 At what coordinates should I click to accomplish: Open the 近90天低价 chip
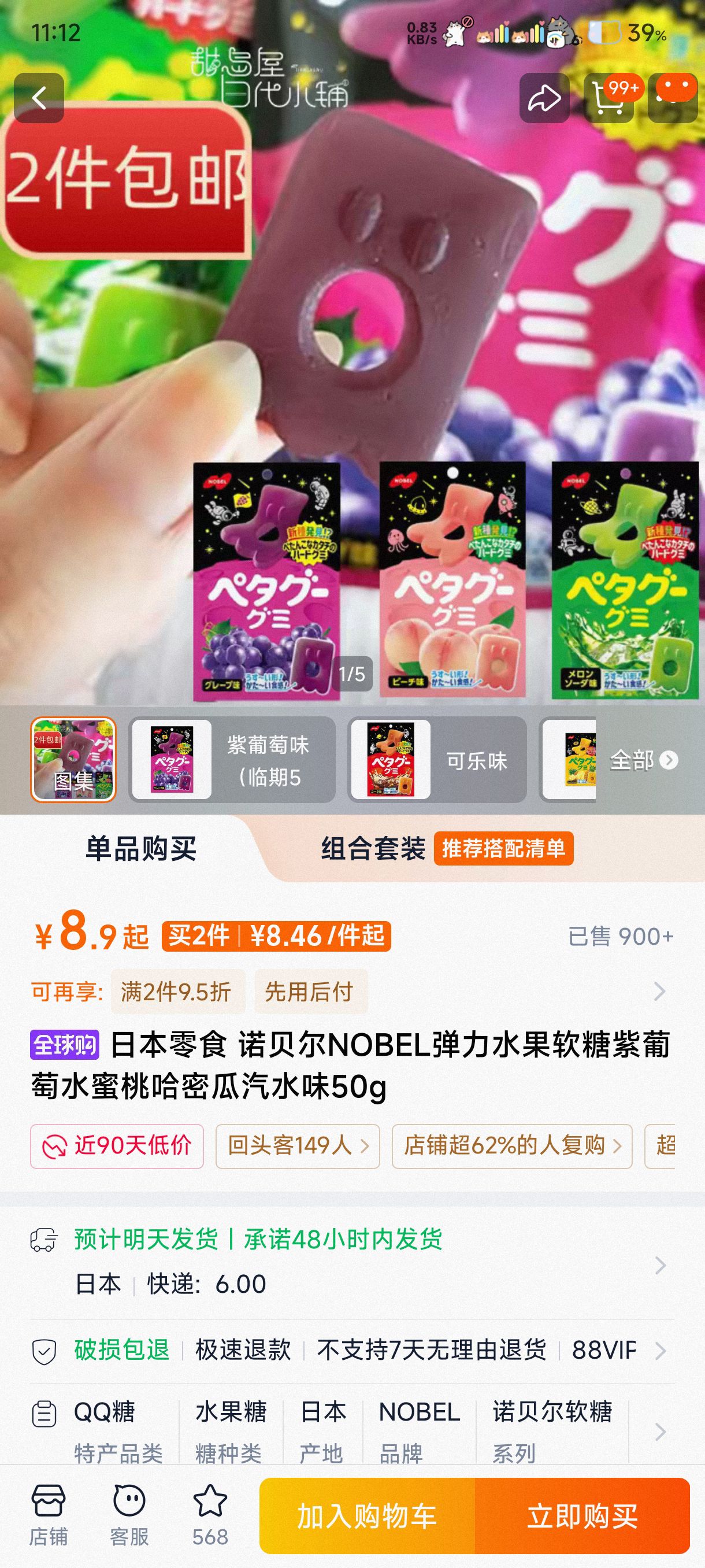117,1146
